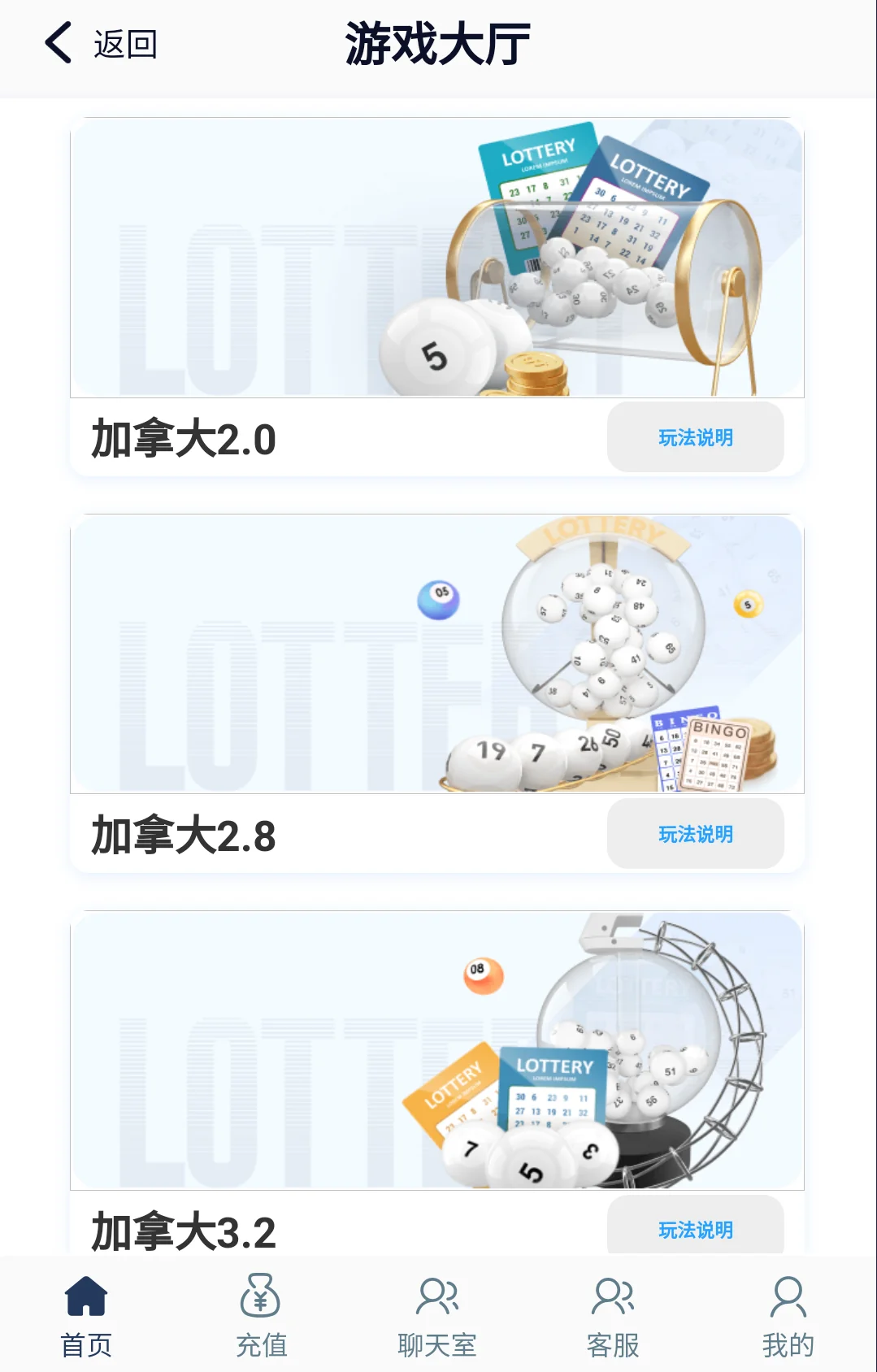View 玩法说明 for 加拿大2.8
The width and height of the screenshot is (877, 1372).
click(695, 834)
